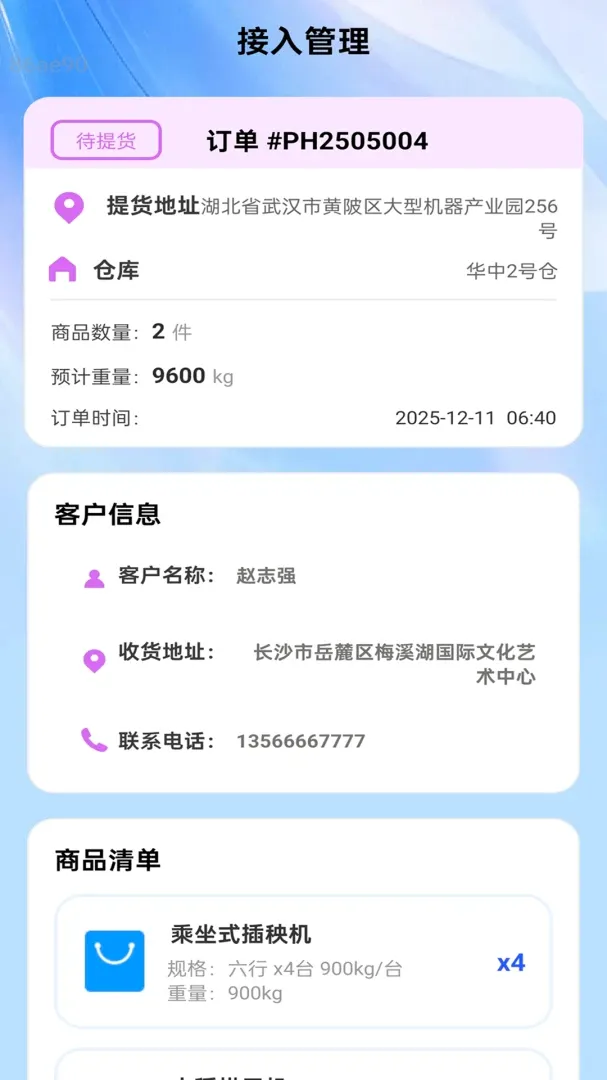Open order #PH2505004 card
Viewport: 607px width, 1080px height.
tap(303, 272)
